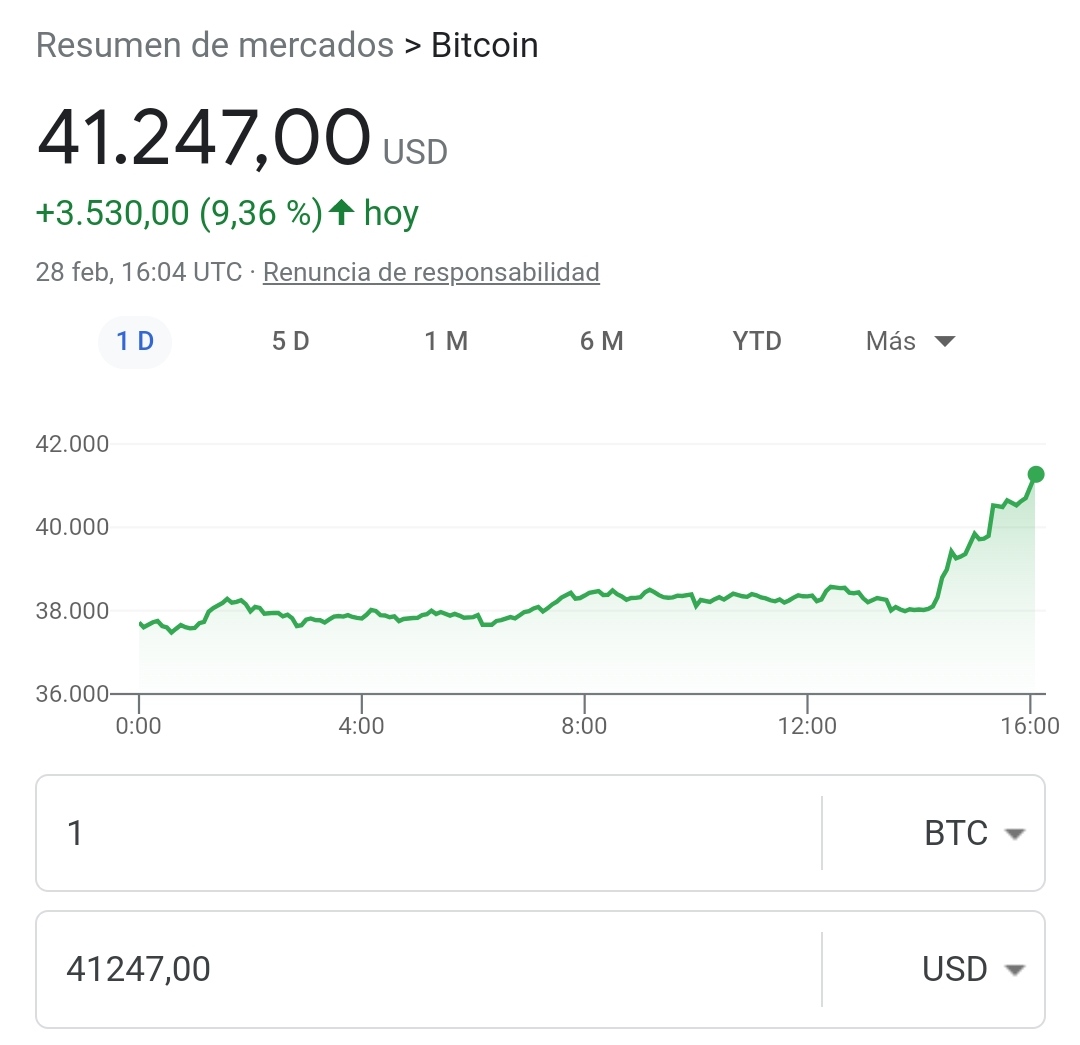
Task: Select the 1 D time range
Action: tap(135, 341)
